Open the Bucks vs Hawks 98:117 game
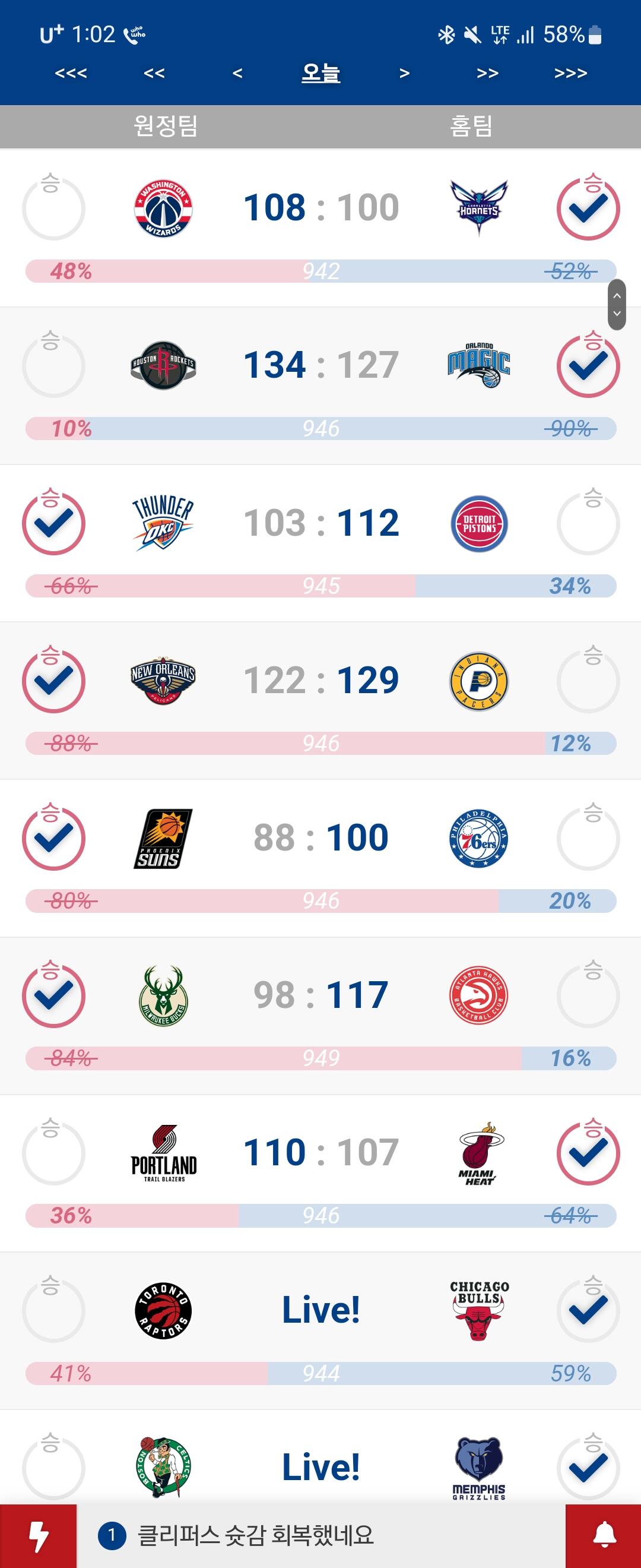Screen dimensions: 641x1568 [320, 995]
